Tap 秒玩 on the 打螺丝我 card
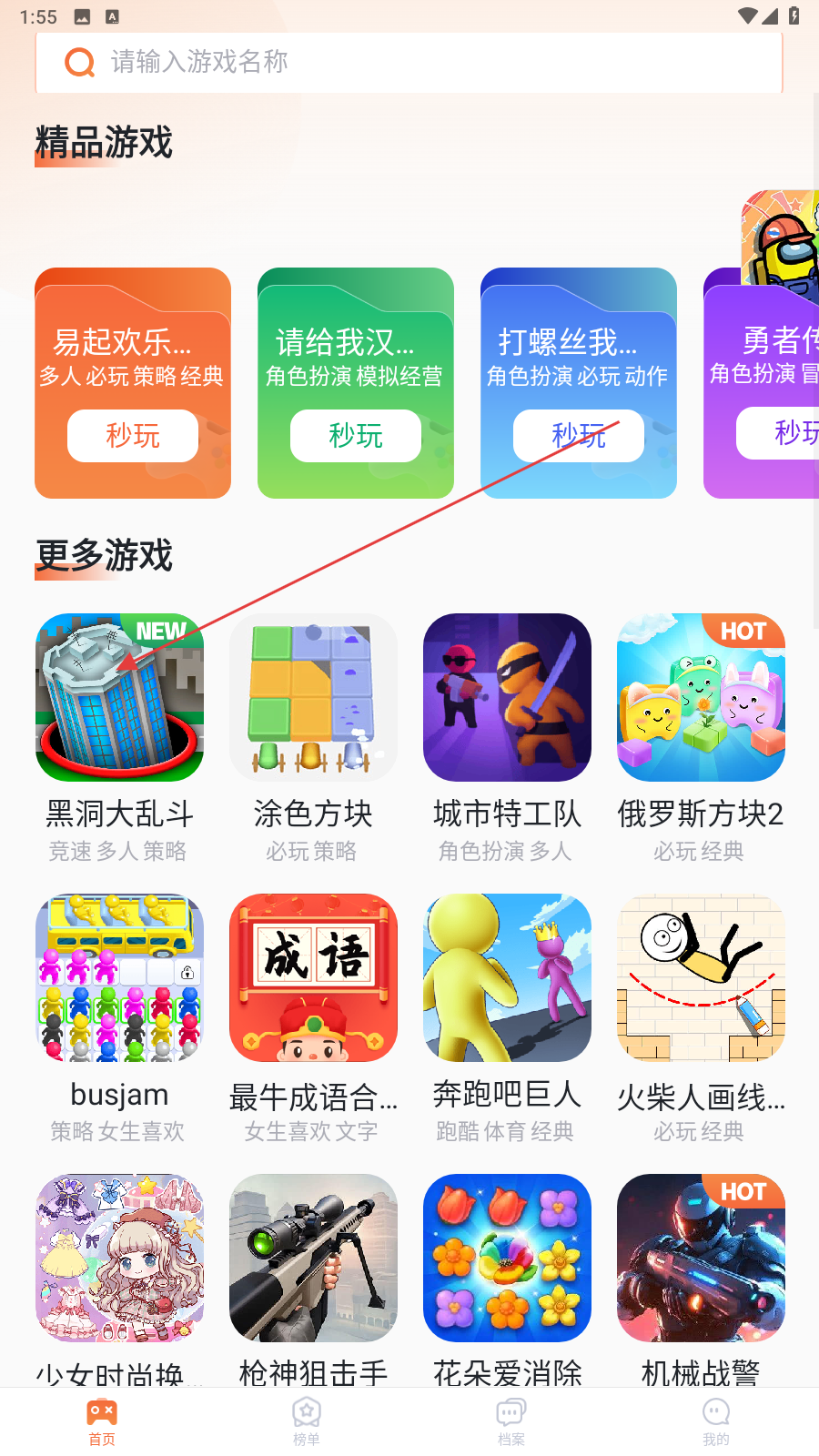This screenshot has height=1456, width=819. pos(579,436)
